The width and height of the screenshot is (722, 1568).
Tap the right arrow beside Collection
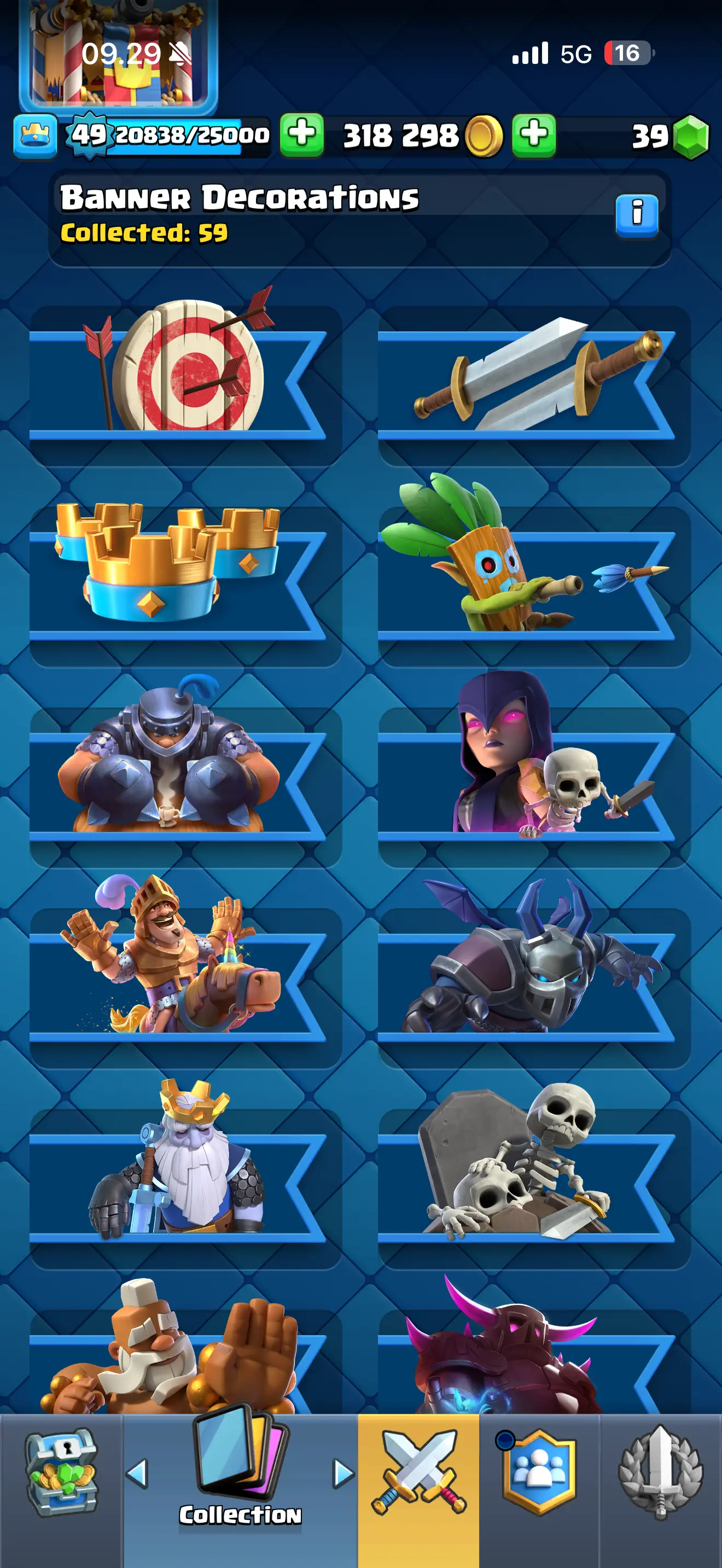(344, 1473)
